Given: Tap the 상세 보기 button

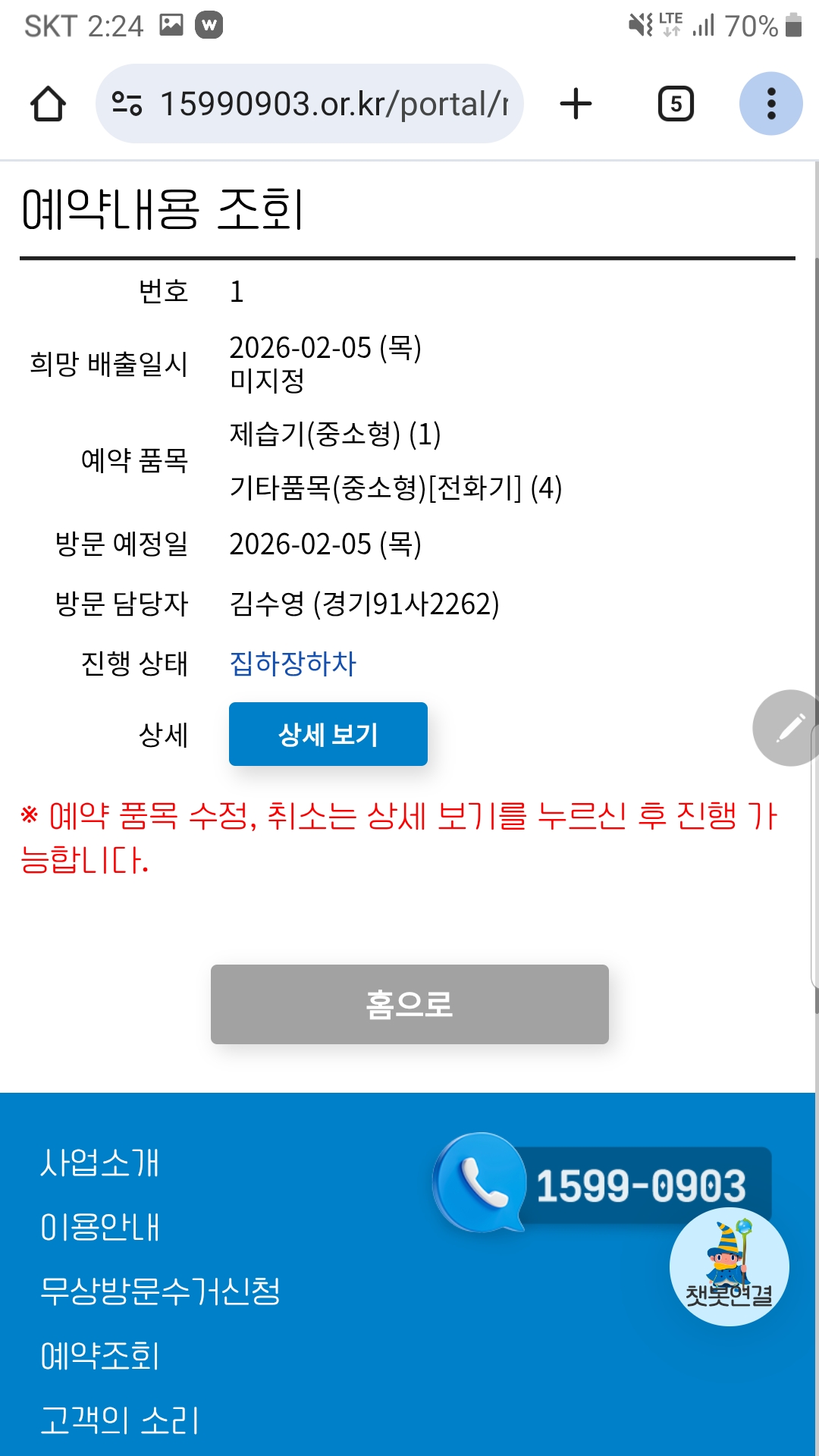Looking at the screenshot, I should click(x=328, y=734).
